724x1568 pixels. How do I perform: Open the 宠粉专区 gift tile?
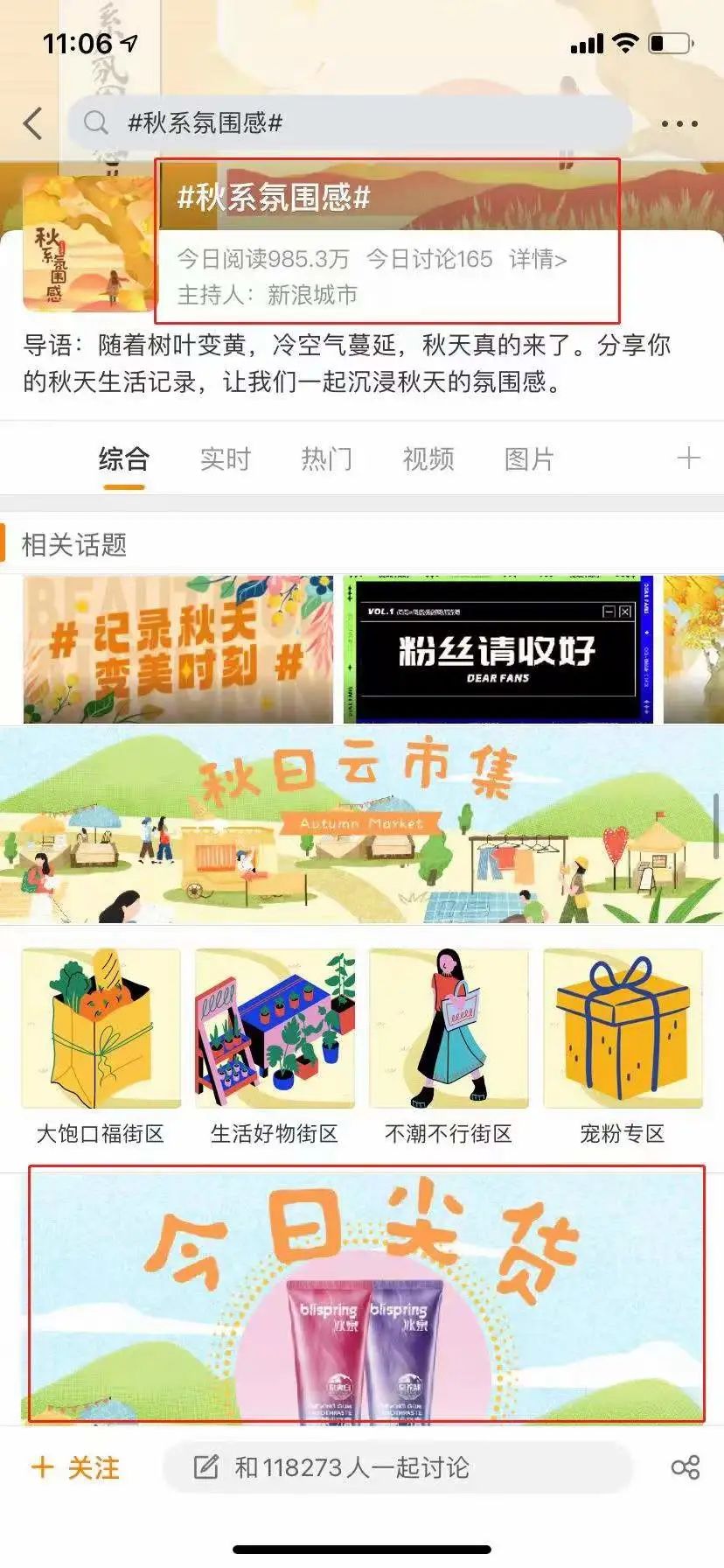click(623, 1046)
